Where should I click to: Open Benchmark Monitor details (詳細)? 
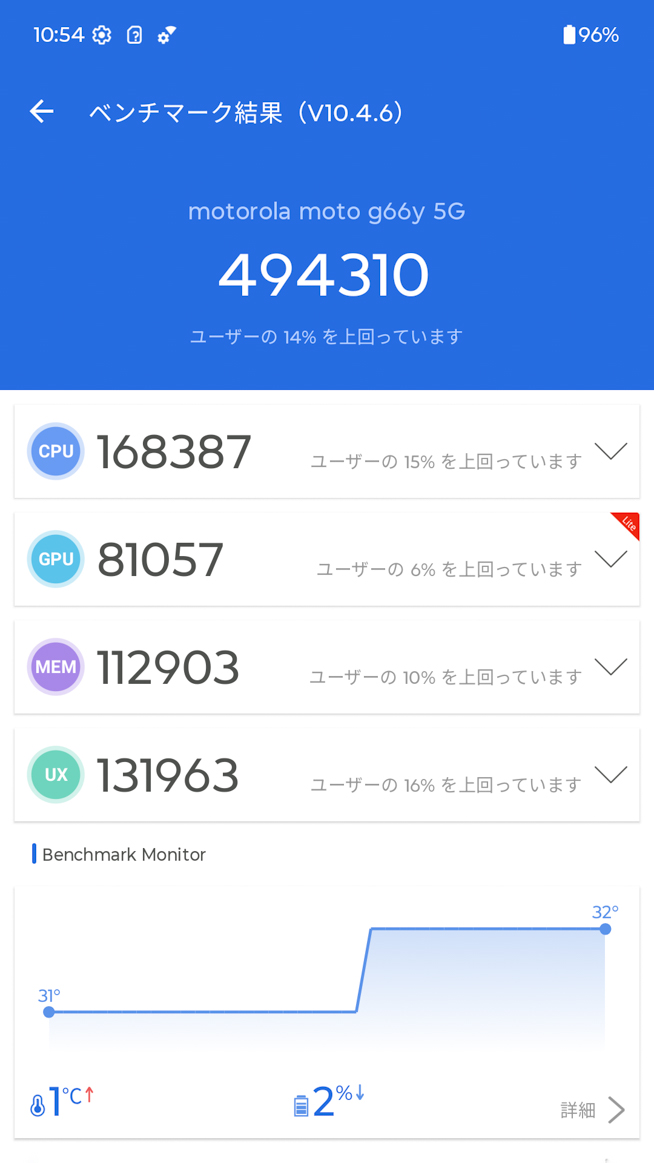coord(594,1110)
